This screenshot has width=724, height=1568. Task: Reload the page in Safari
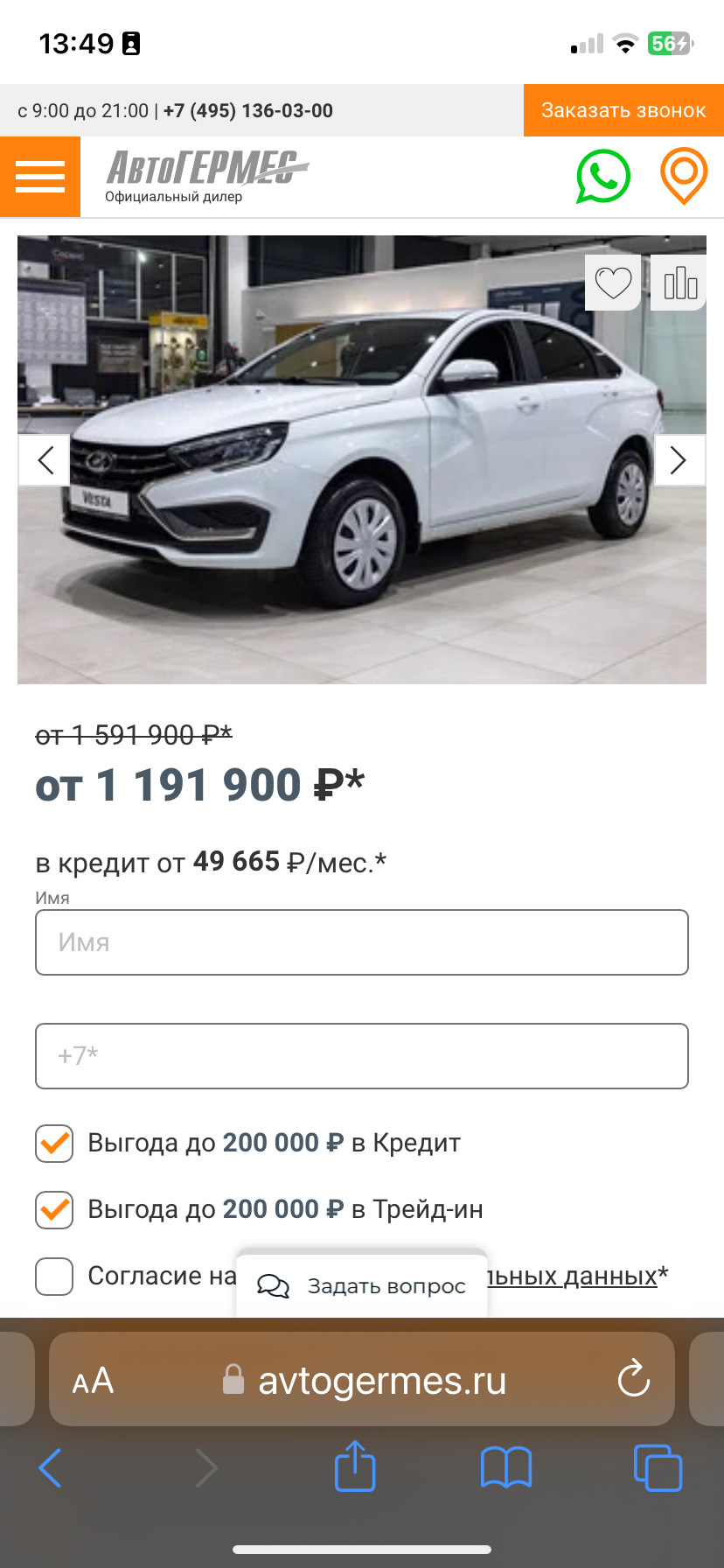click(633, 1381)
